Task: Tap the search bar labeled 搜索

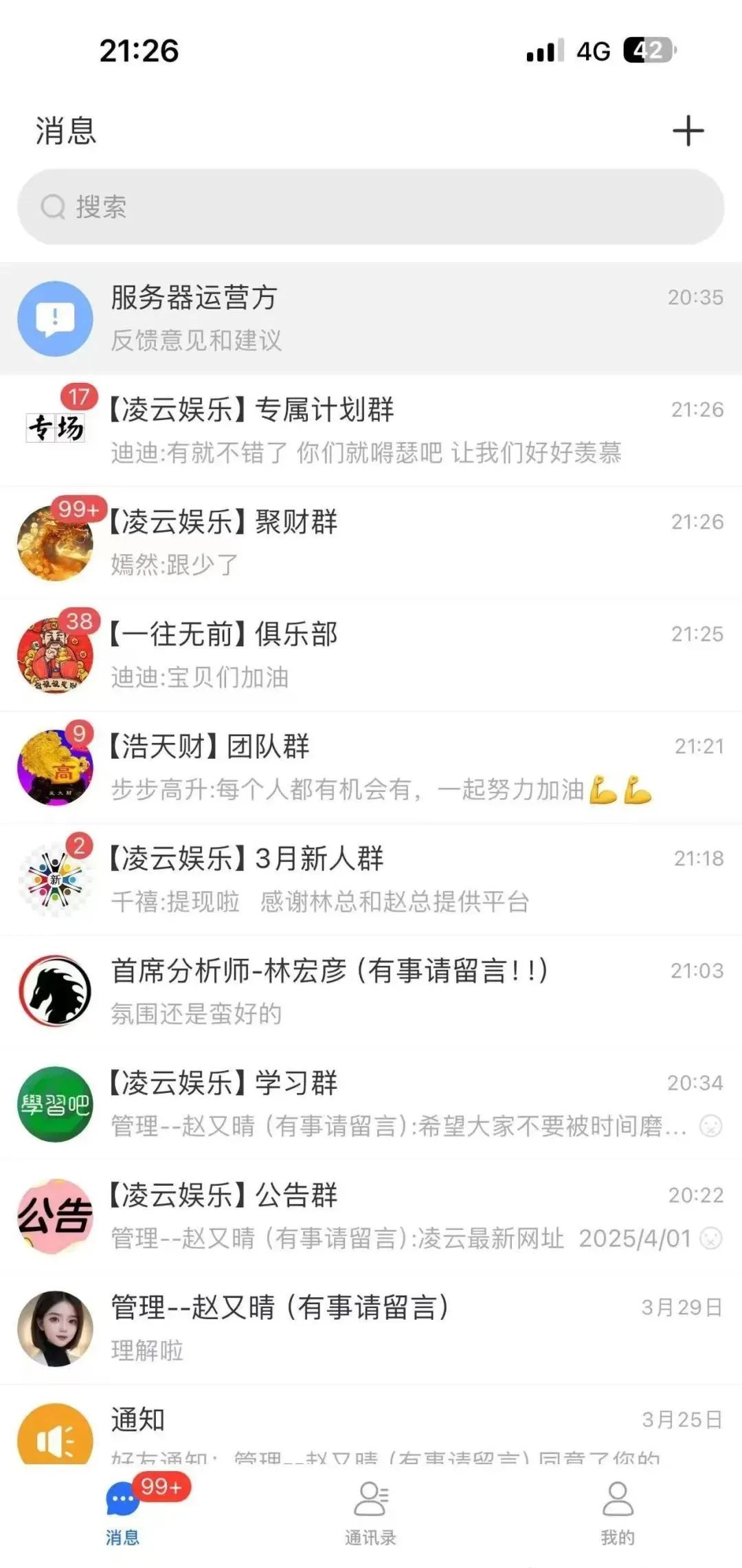Action: pos(371,208)
